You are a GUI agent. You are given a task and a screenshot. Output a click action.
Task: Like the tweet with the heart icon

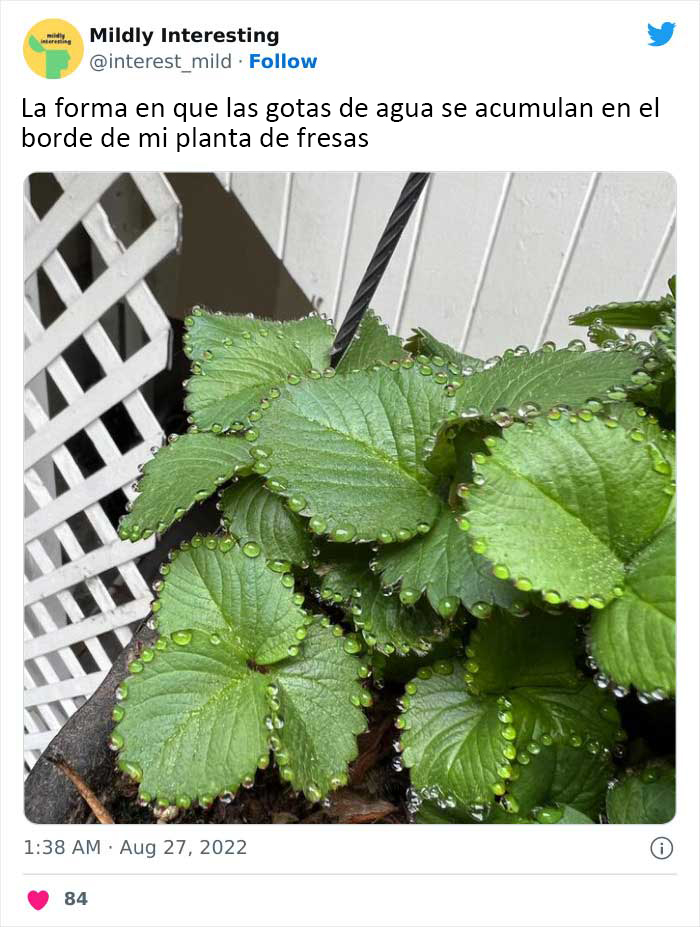coord(38,899)
